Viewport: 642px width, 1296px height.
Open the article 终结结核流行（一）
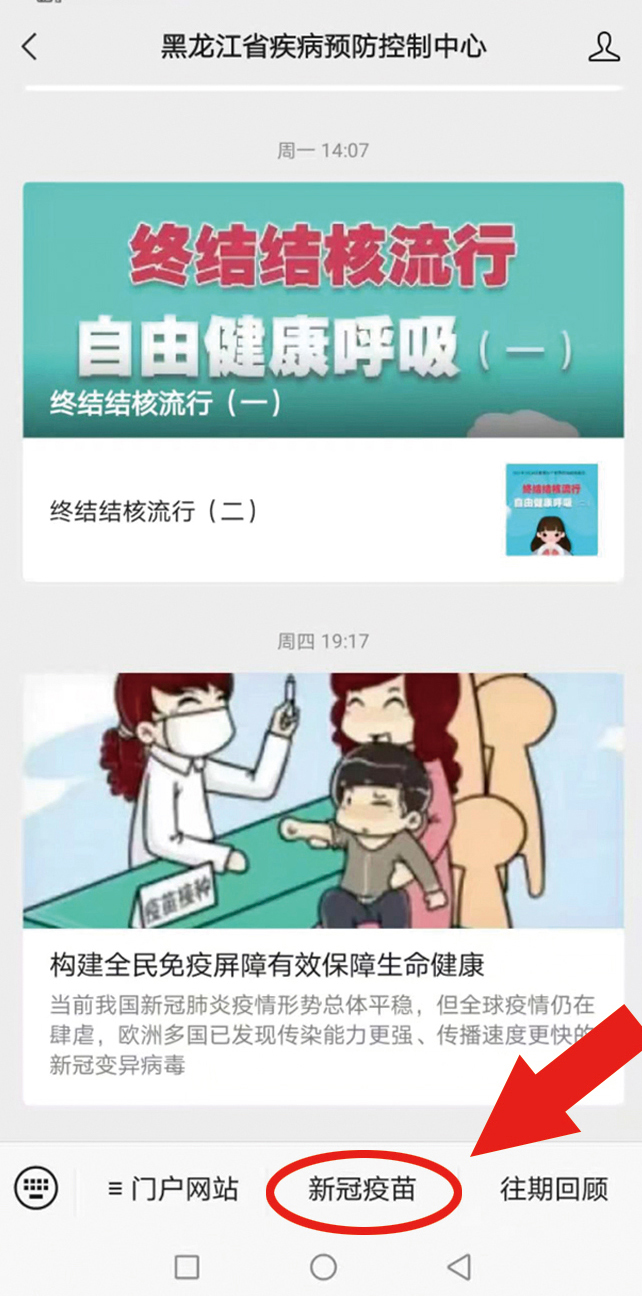pos(323,310)
